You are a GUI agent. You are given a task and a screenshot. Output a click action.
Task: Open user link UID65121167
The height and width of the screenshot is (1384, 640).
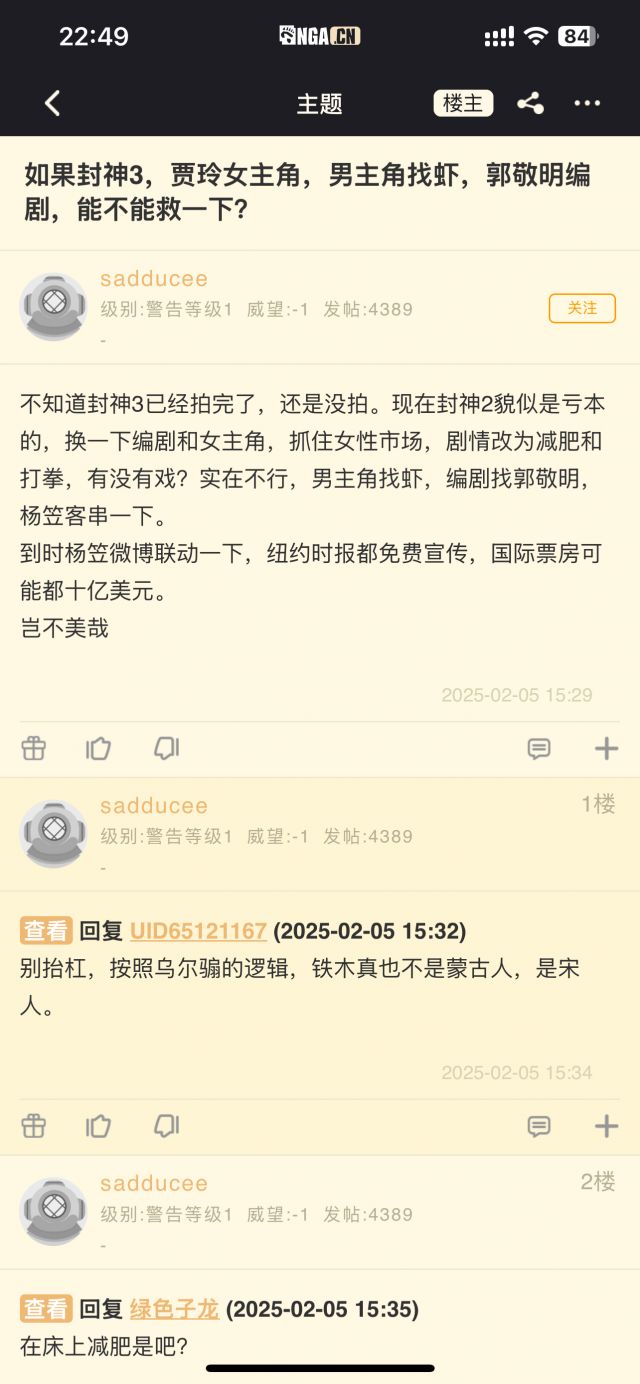[198, 932]
